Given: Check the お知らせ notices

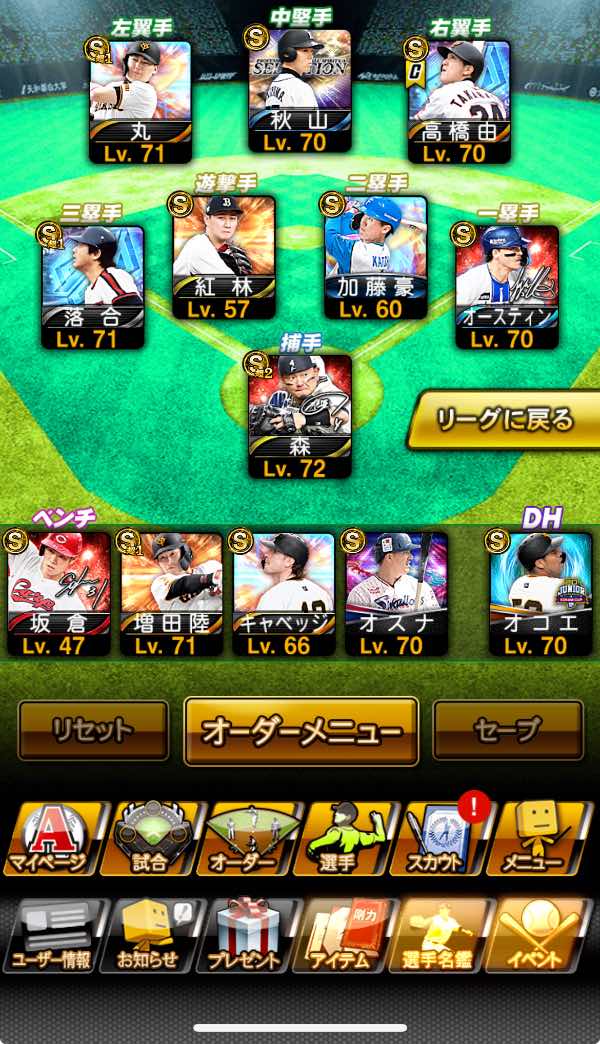Looking at the screenshot, I should (148, 936).
